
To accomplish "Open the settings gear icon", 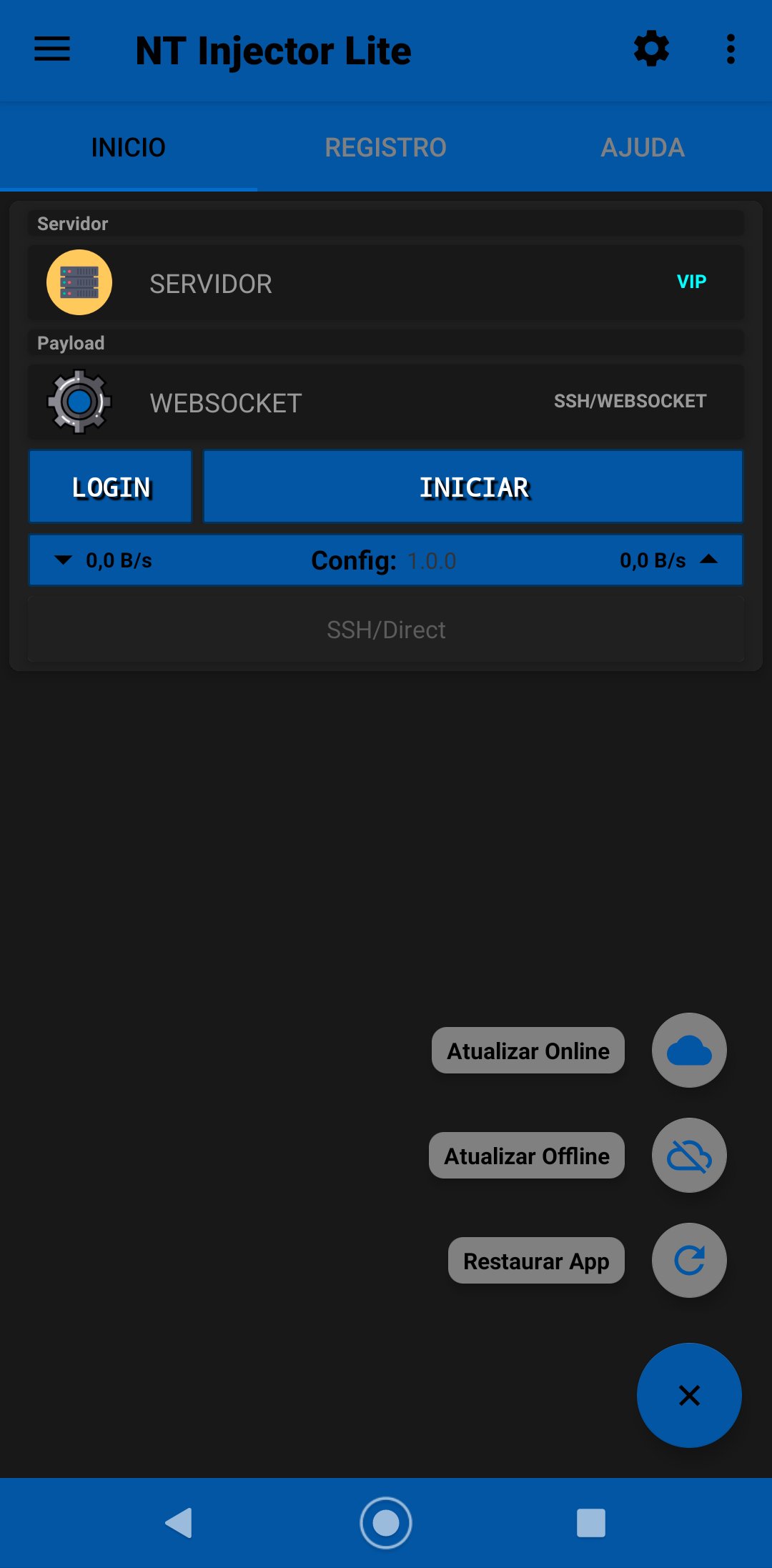I will (x=650, y=49).
